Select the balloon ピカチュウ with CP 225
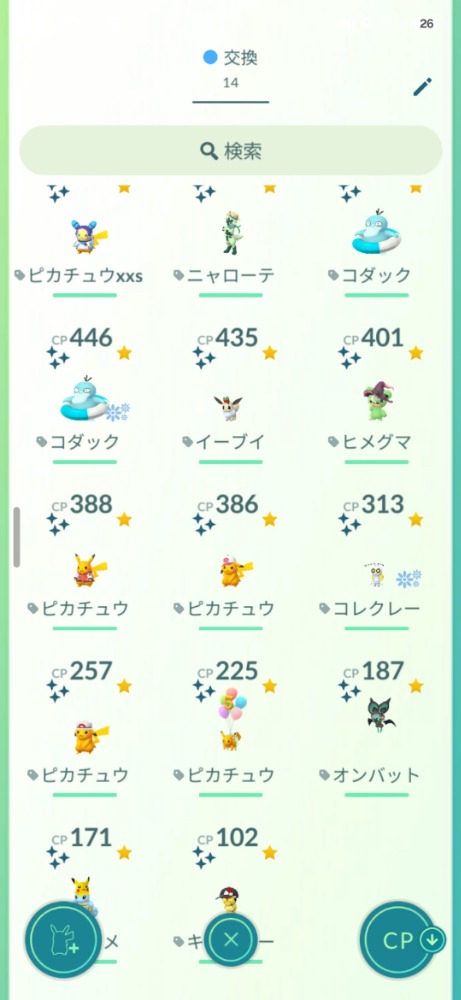 pos(231,728)
